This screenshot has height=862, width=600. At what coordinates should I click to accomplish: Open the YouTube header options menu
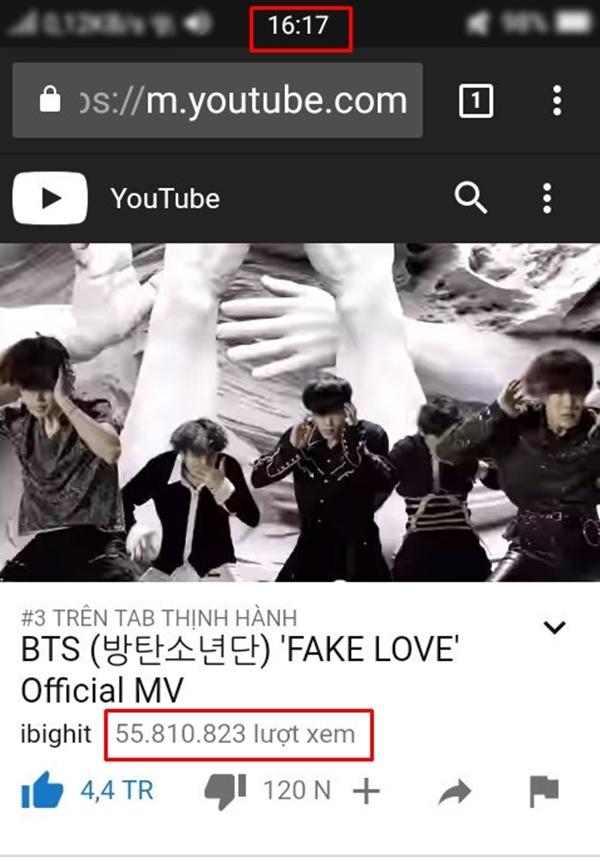(546, 198)
